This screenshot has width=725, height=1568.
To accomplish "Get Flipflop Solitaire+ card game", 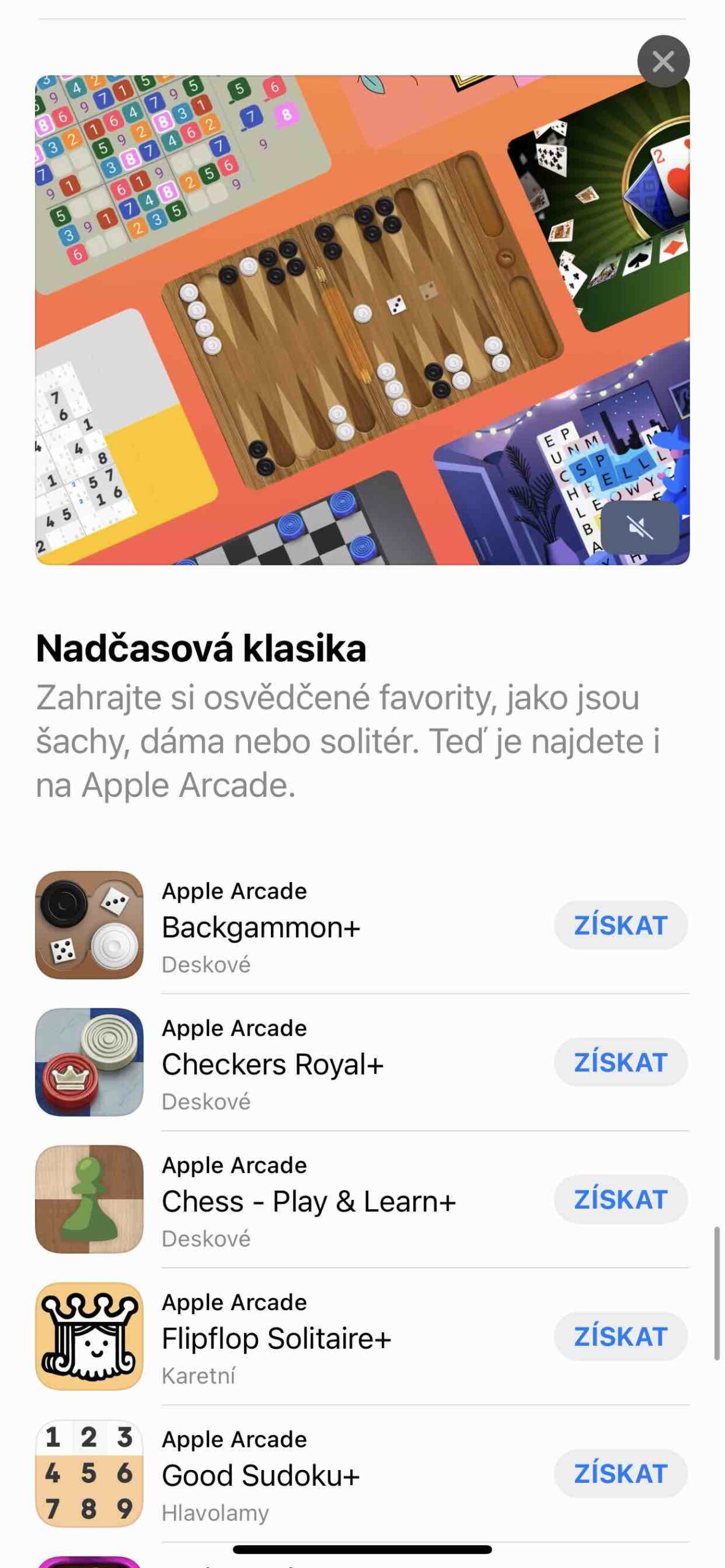I will (x=620, y=1336).
